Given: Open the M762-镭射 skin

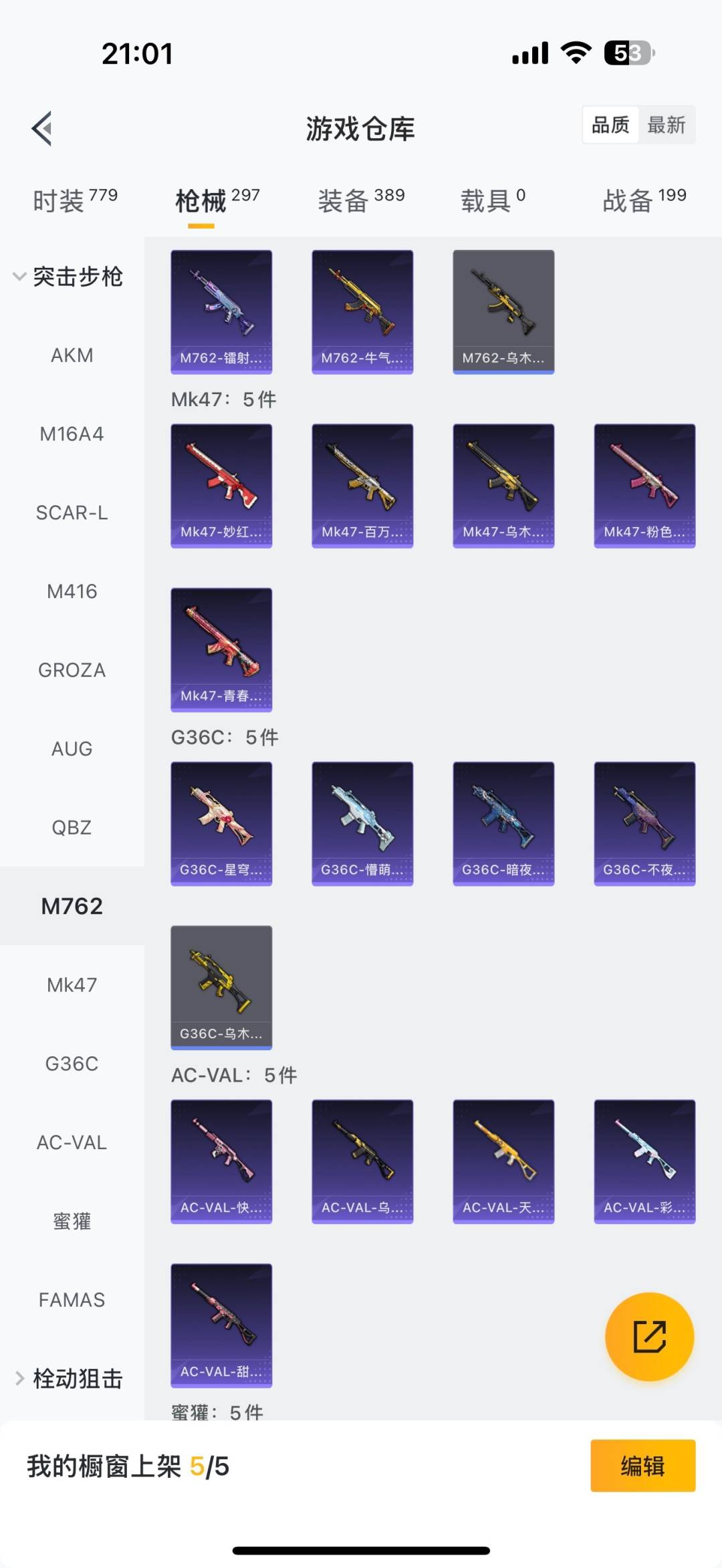Looking at the screenshot, I should click(221, 311).
